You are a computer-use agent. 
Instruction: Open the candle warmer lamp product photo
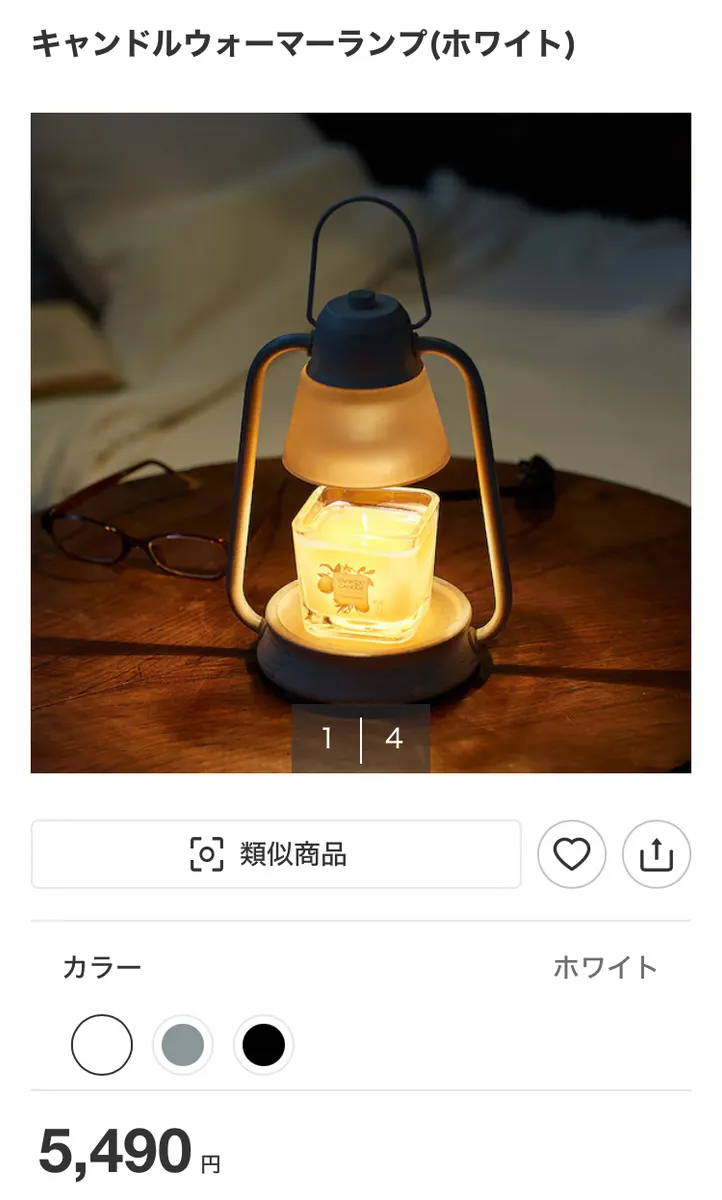pos(361,443)
